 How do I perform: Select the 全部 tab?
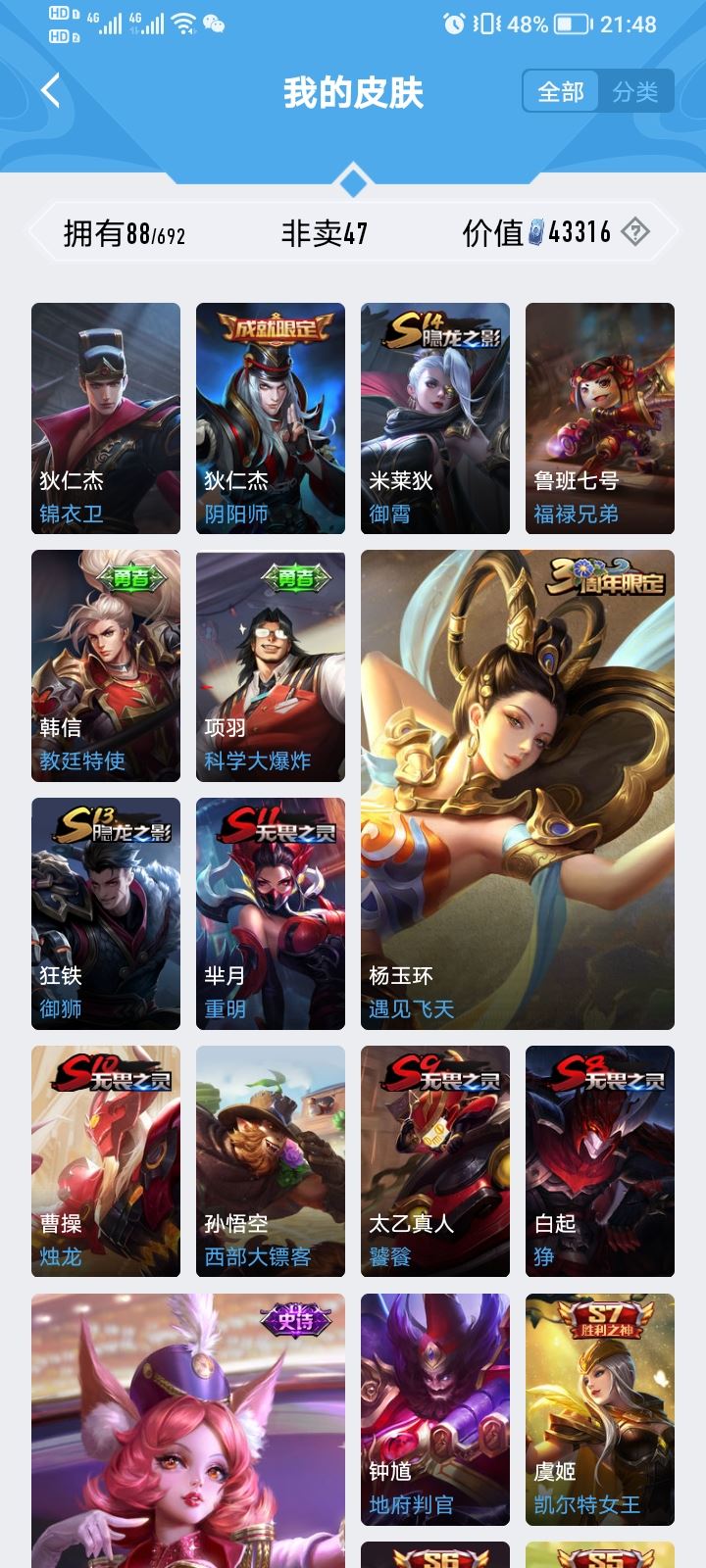[x=561, y=92]
